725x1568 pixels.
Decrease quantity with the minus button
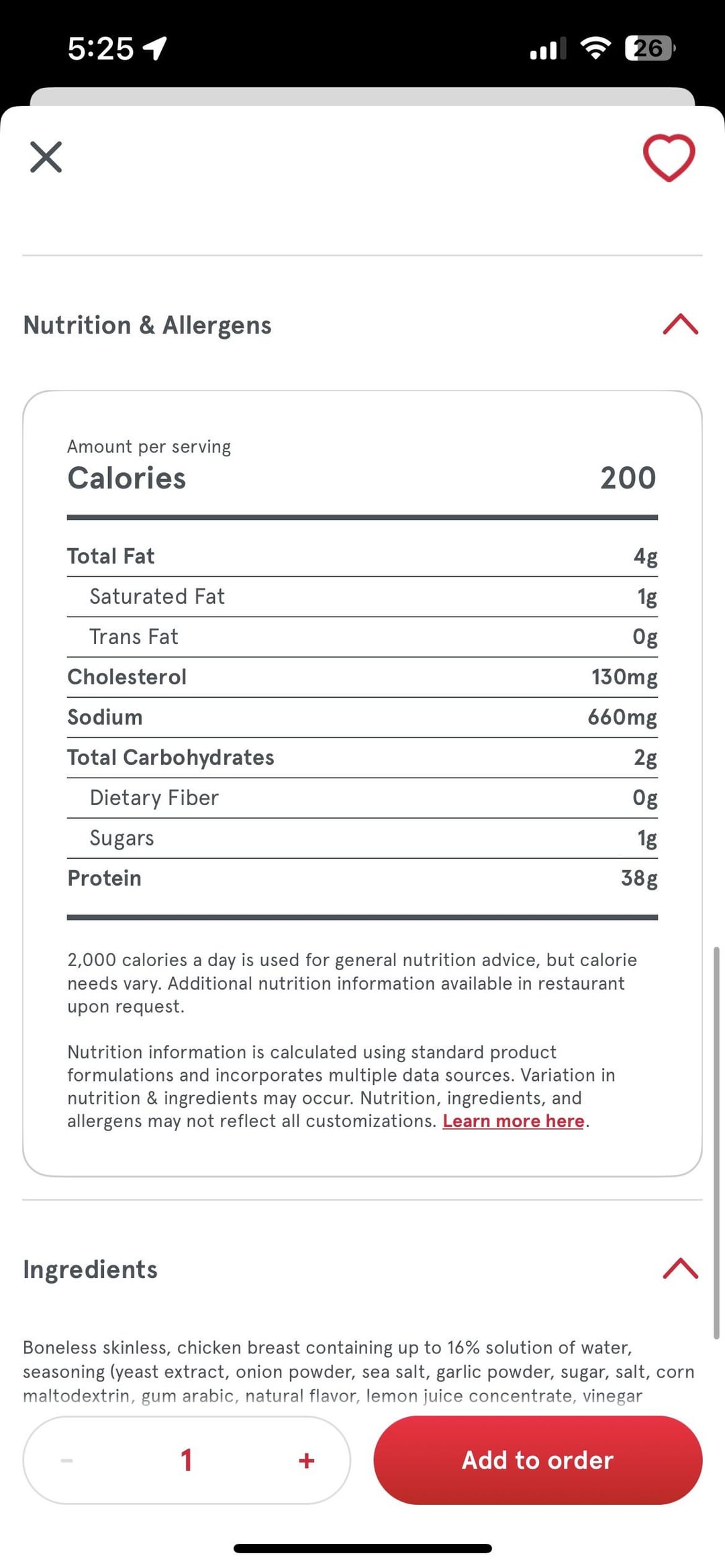pyautogui.click(x=66, y=1460)
